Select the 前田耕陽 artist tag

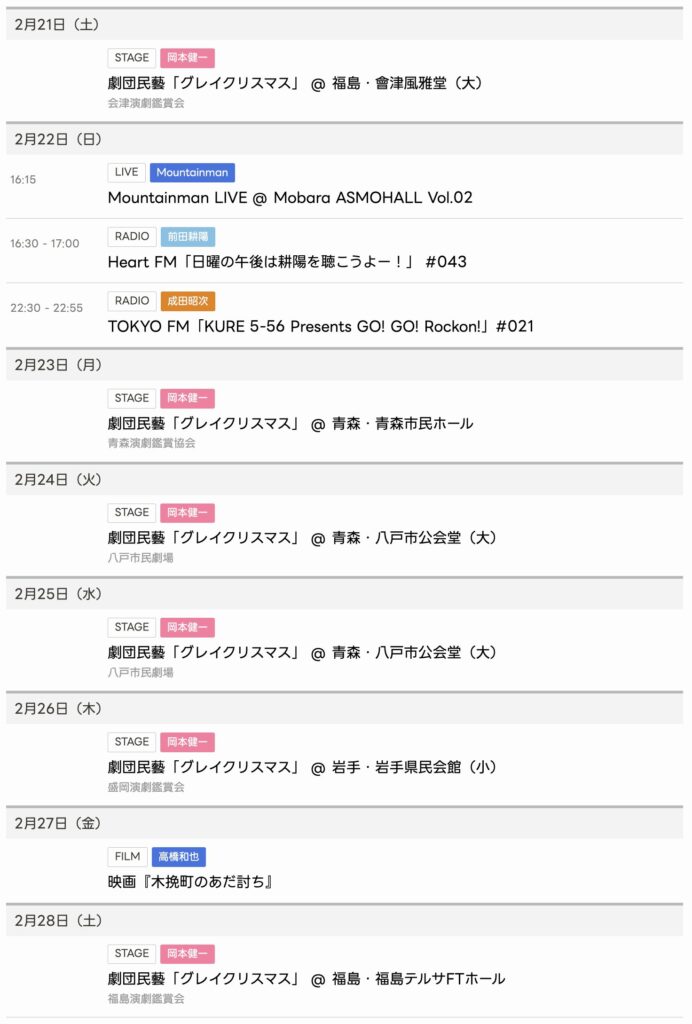[188, 237]
